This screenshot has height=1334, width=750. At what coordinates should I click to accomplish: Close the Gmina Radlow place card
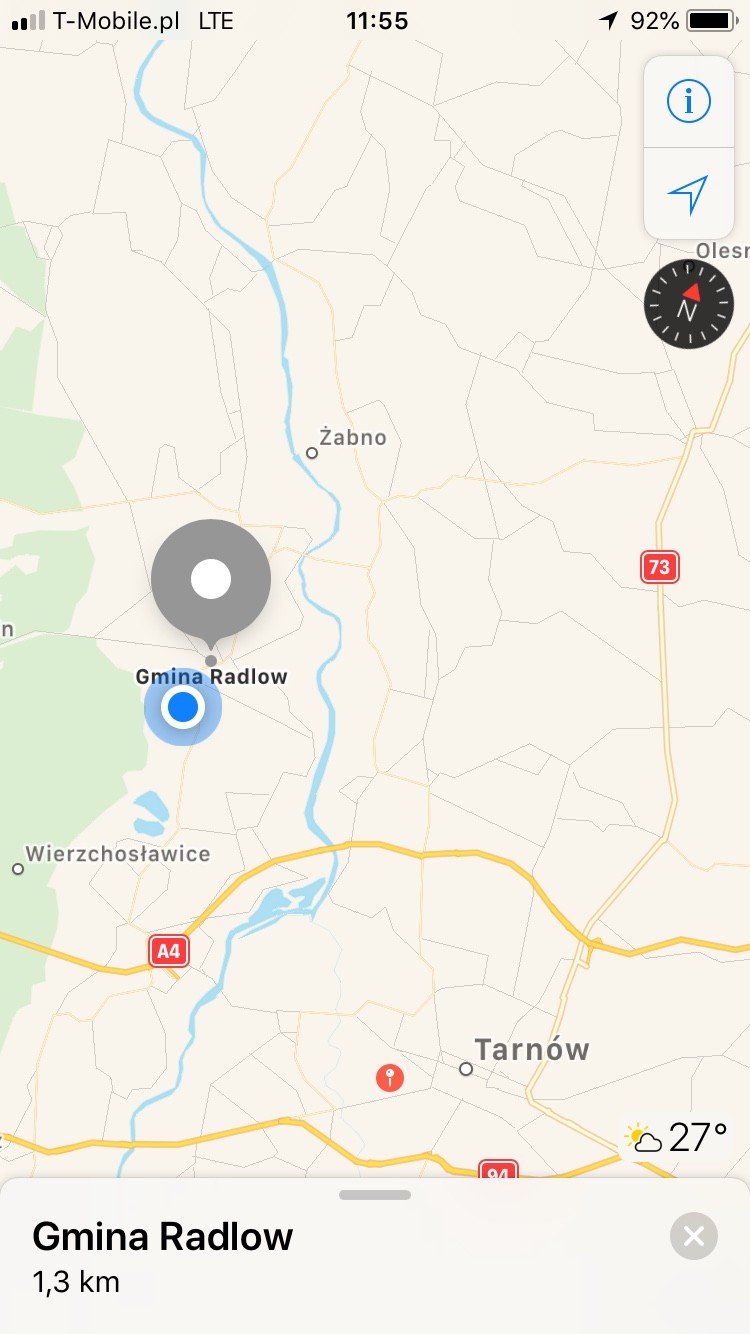tap(694, 1237)
